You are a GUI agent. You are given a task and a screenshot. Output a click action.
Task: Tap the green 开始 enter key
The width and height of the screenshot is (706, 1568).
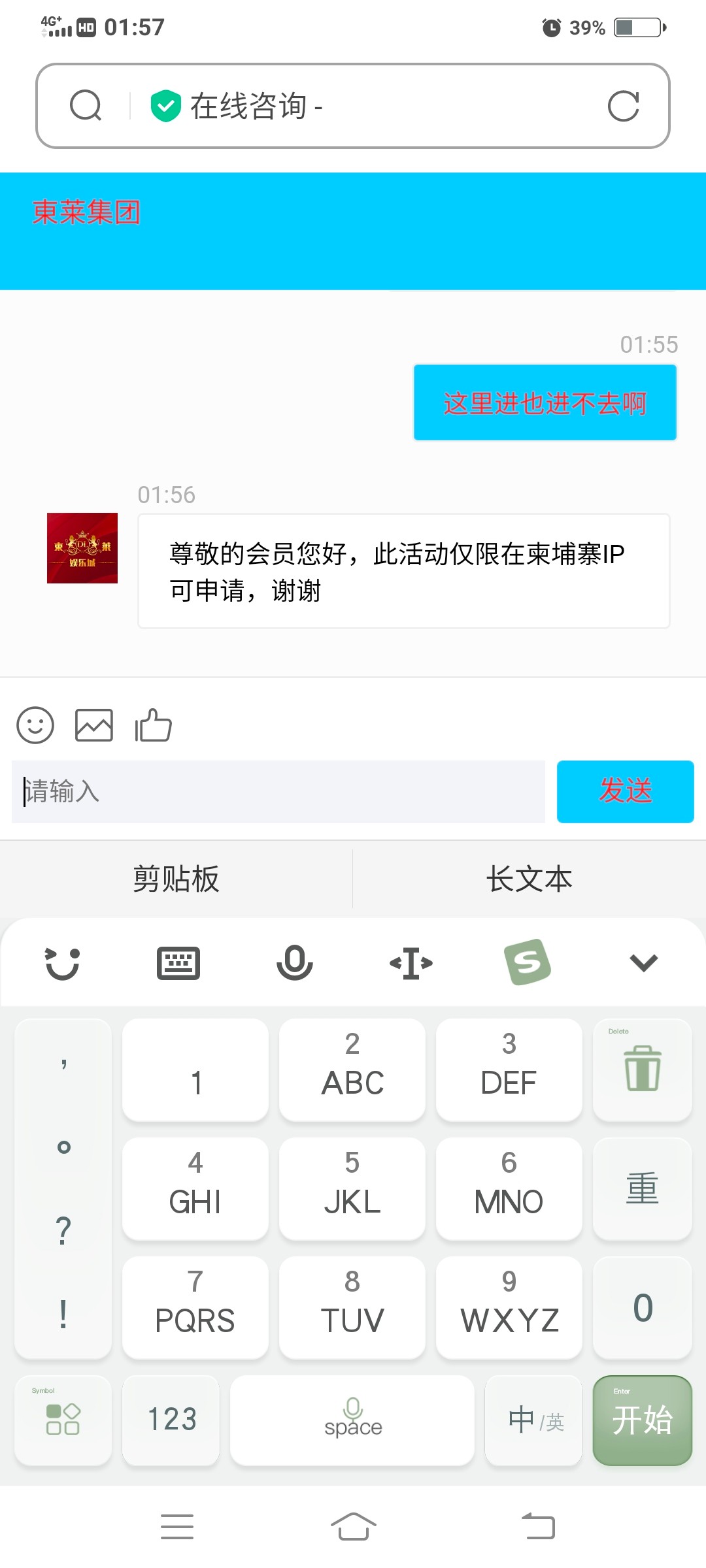642,1420
